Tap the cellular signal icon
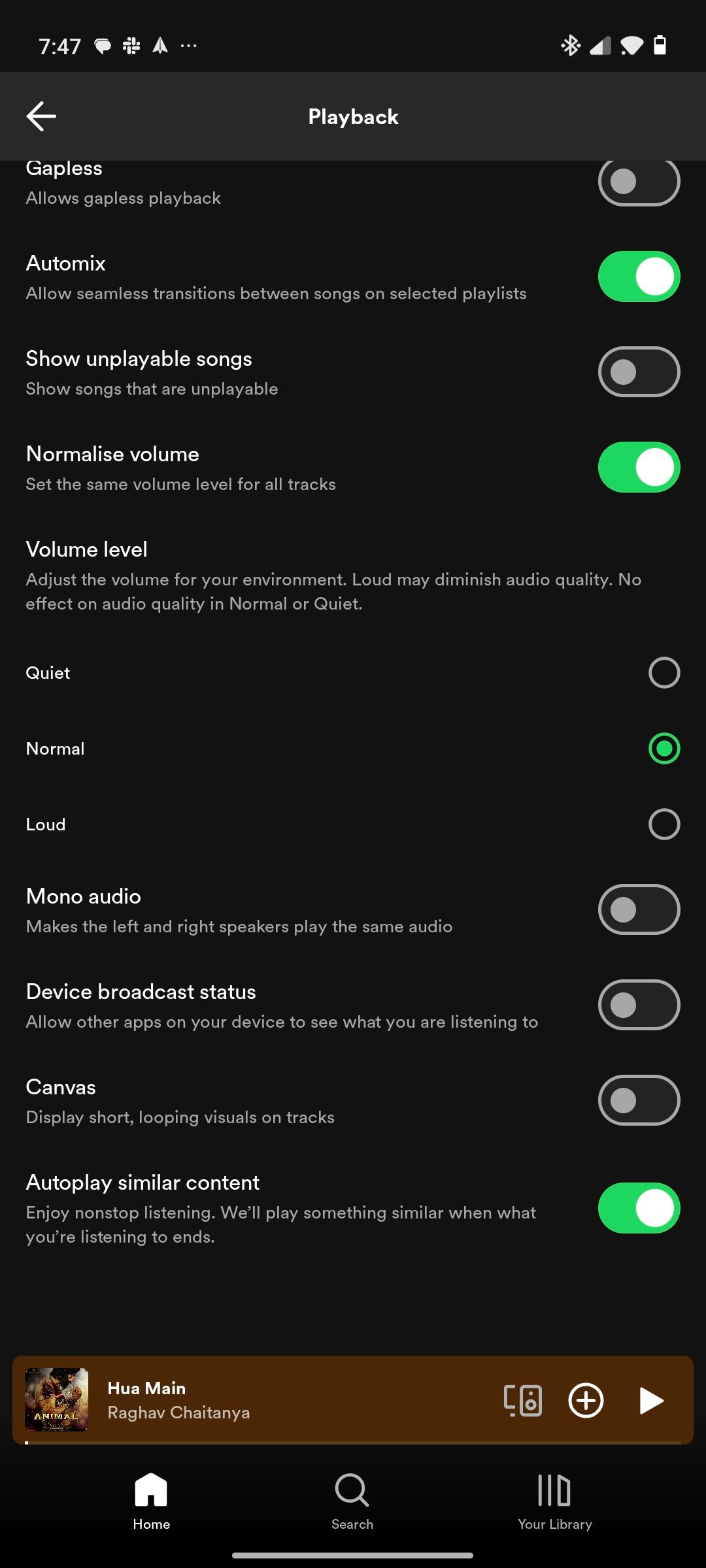This screenshot has width=706, height=1568. [599, 45]
